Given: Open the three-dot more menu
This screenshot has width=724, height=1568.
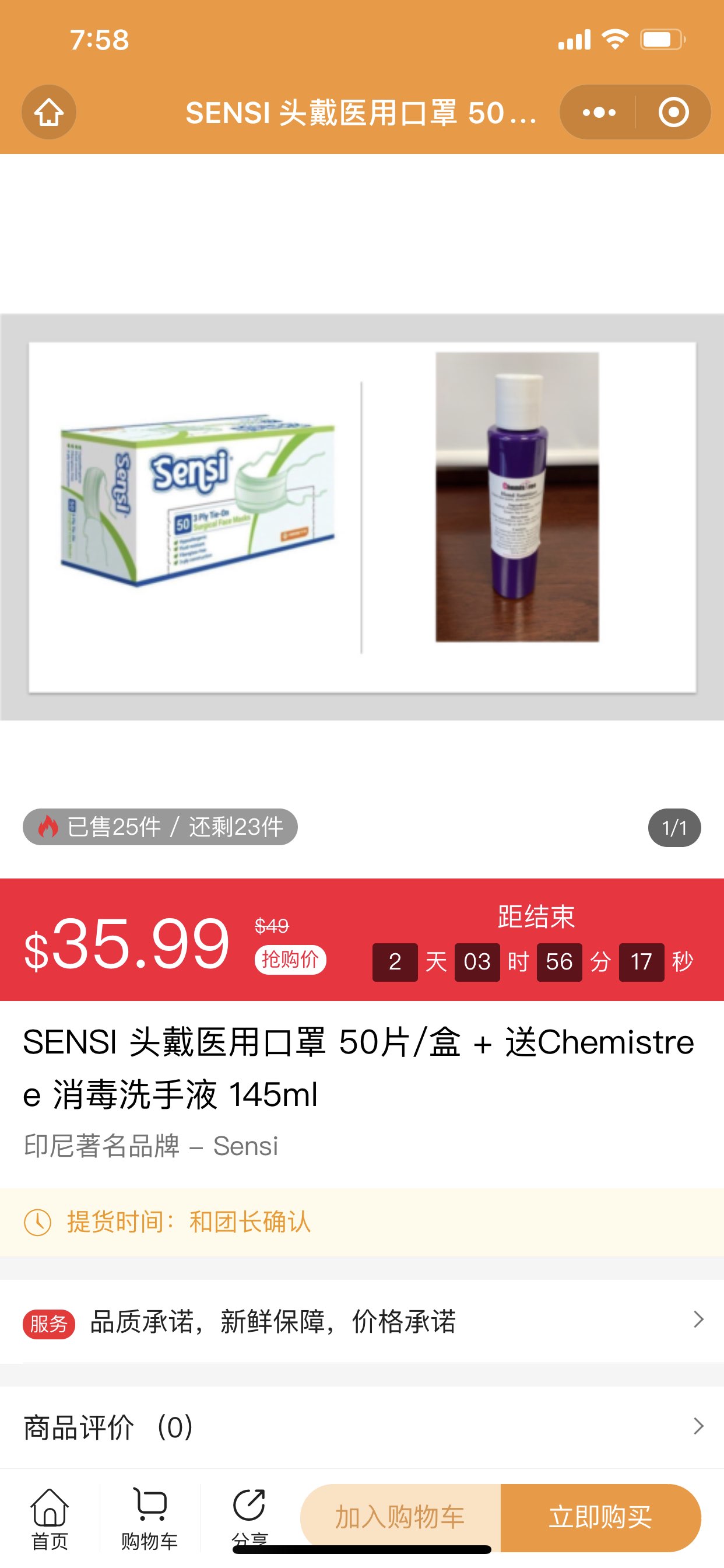Looking at the screenshot, I should [599, 112].
